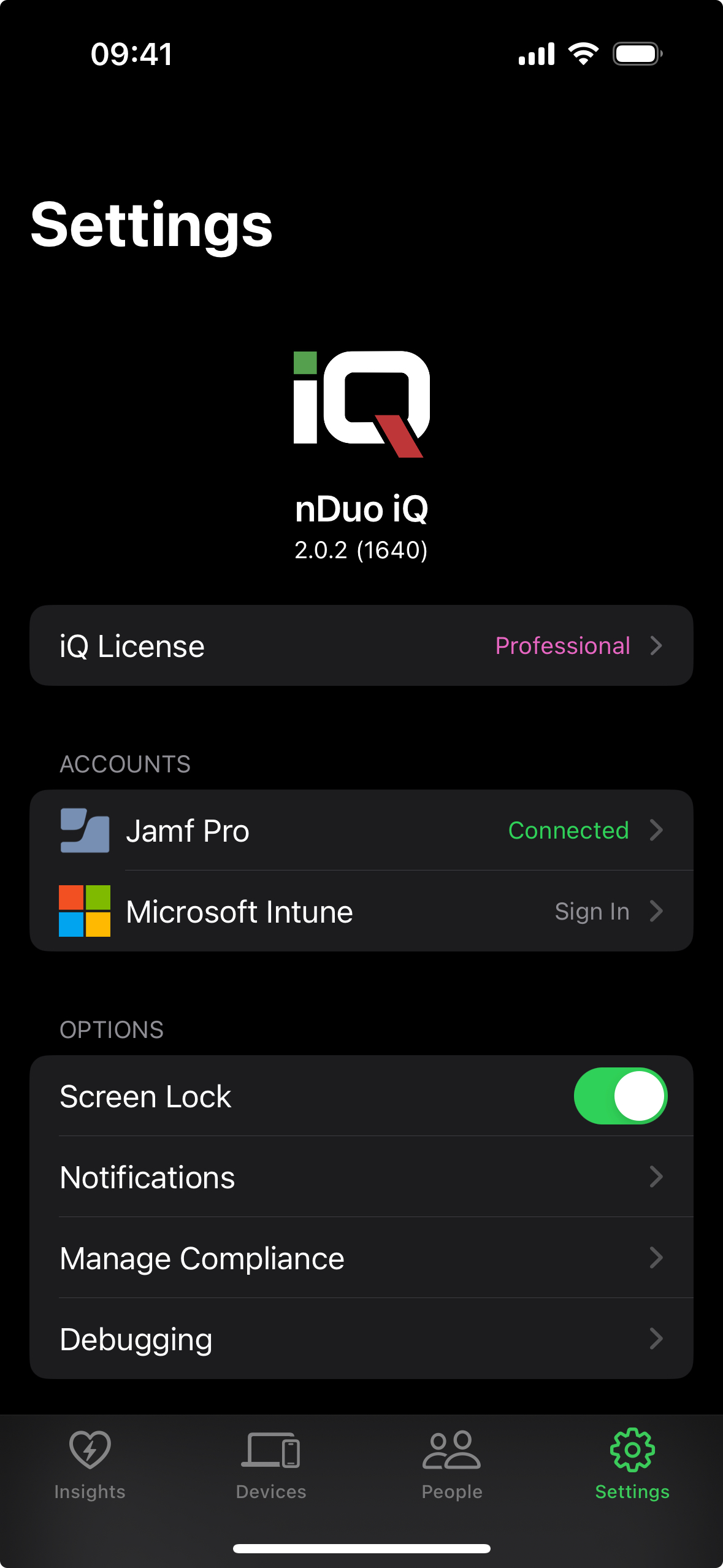Open Manage Compliance
This screenshot has width=723, height=1568.
[361, 1258]
